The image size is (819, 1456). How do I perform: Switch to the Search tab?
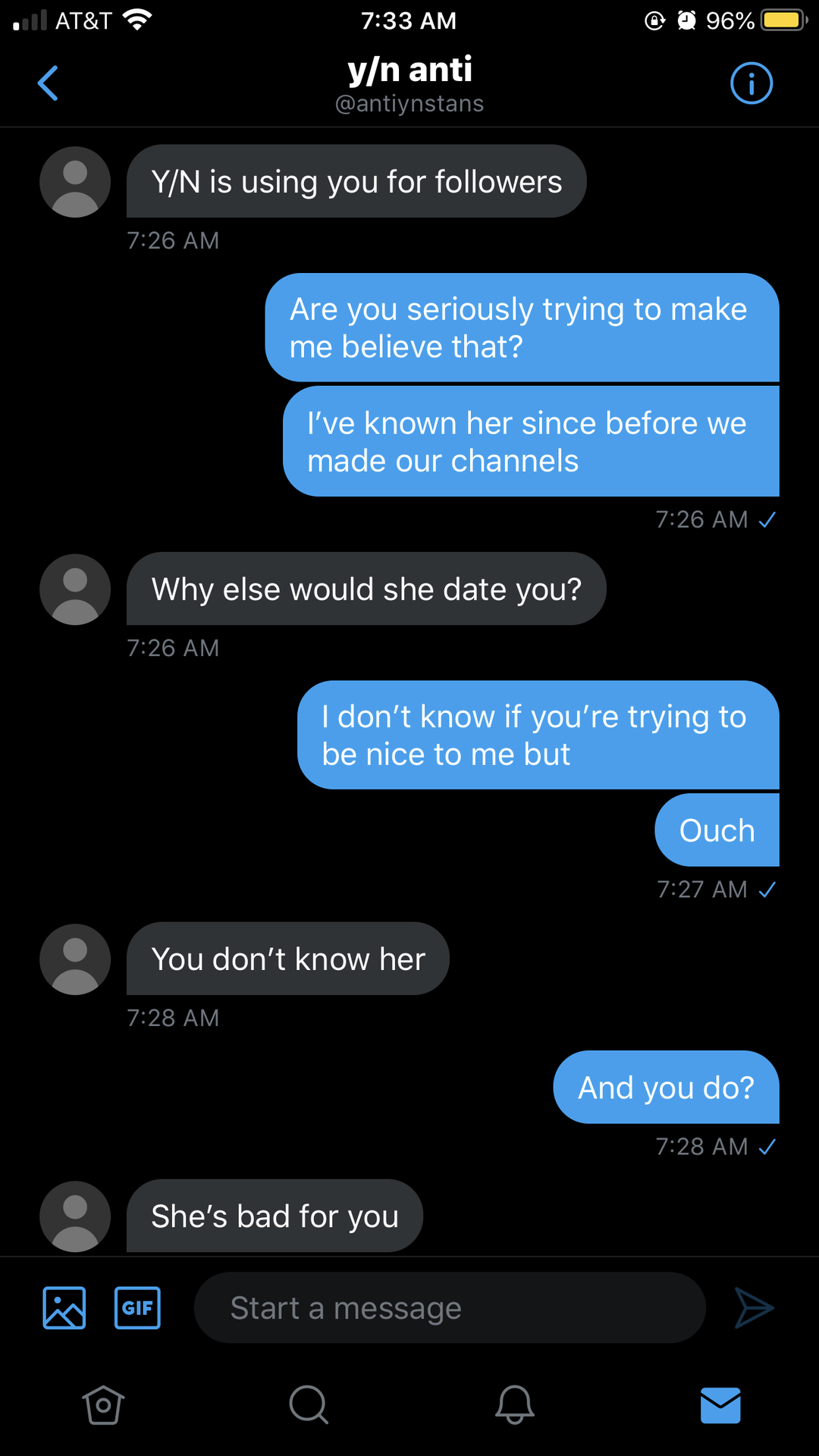(309, 1405)
